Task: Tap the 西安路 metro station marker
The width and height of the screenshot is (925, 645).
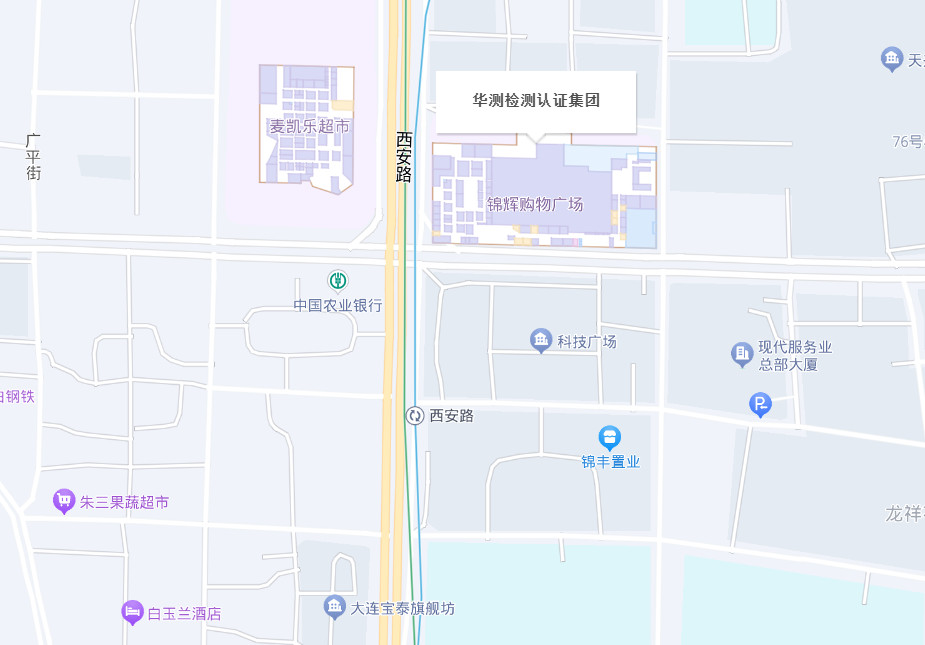Action: pyautogui.click(x=415, y=415)
